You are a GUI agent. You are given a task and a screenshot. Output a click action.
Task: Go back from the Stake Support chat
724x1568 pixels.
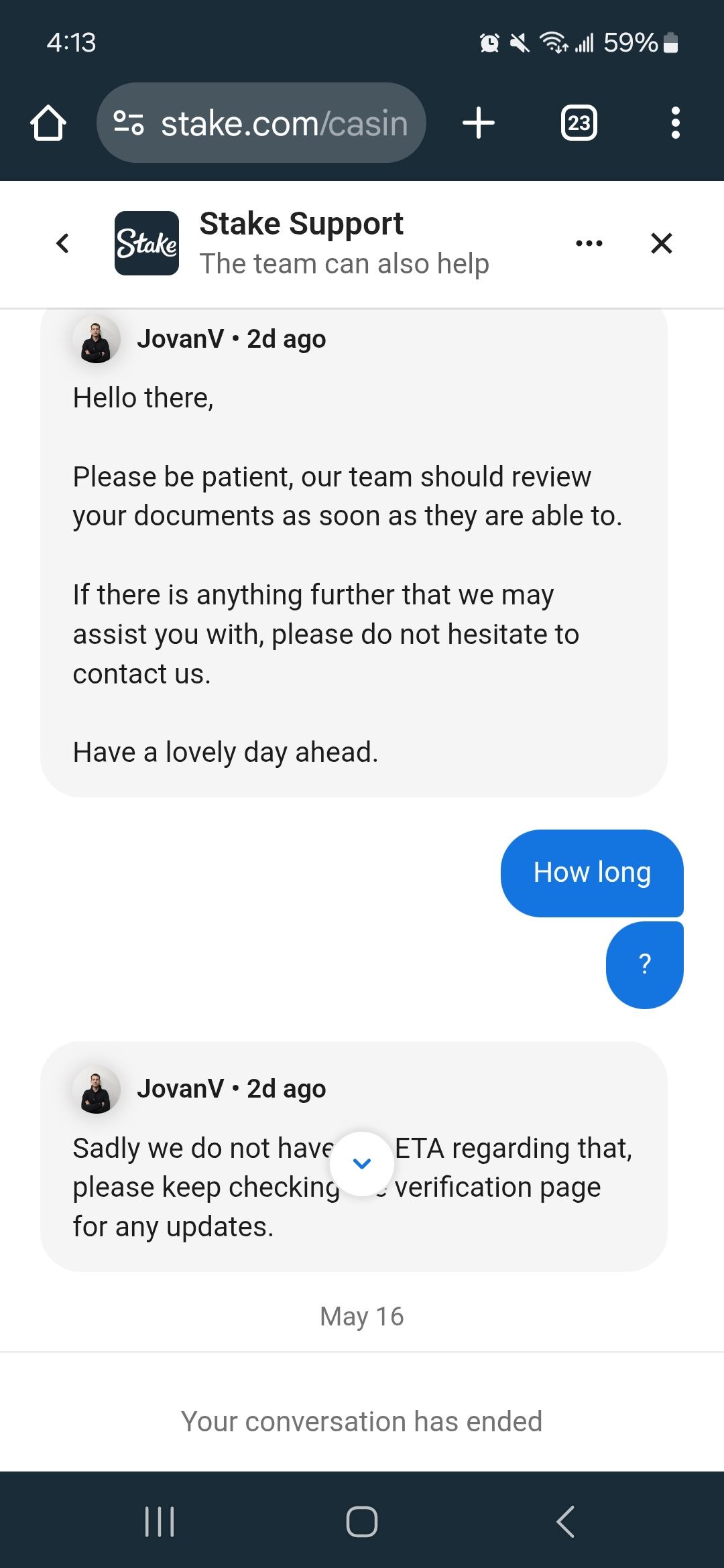63,243
